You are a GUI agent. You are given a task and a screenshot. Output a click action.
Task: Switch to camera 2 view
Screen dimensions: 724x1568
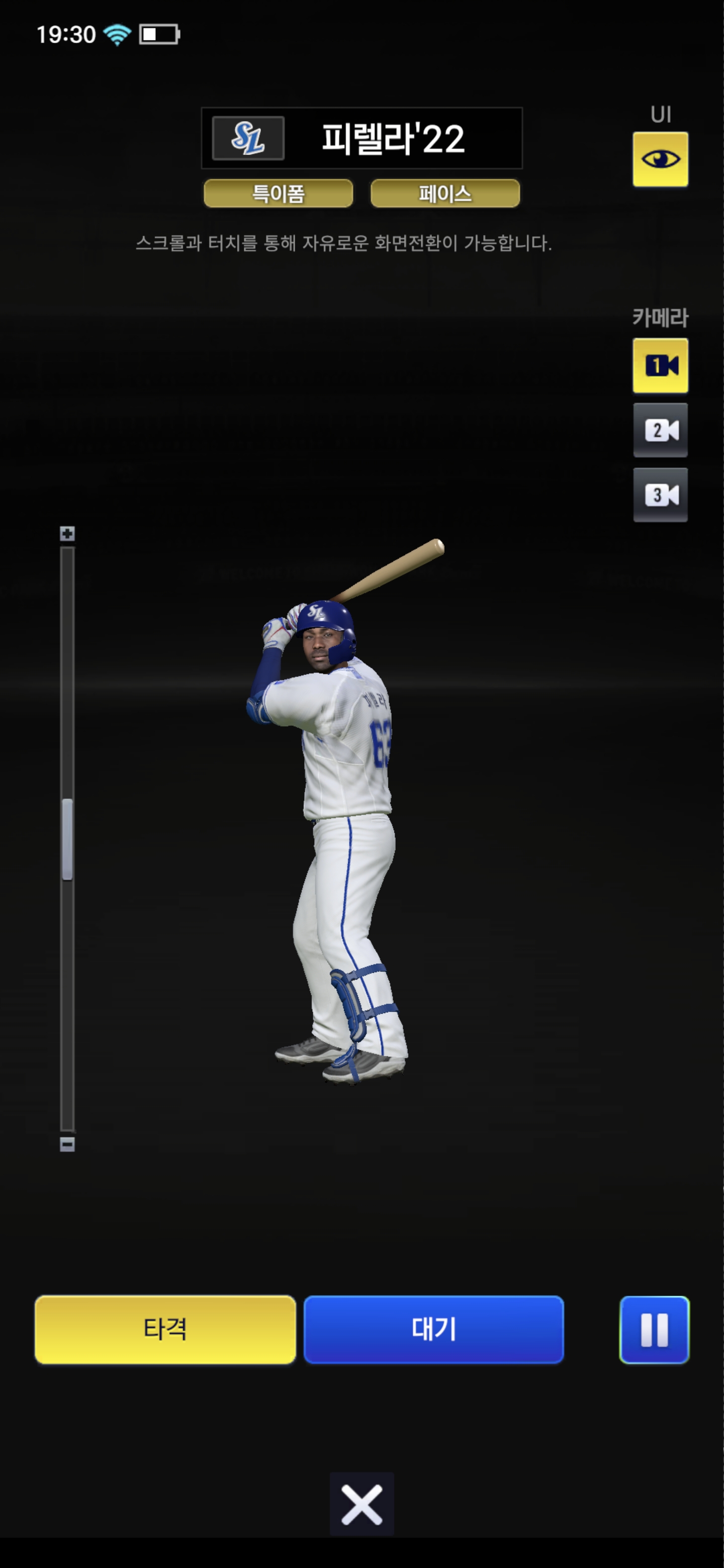pyautogui.click(x=660, y=430)
